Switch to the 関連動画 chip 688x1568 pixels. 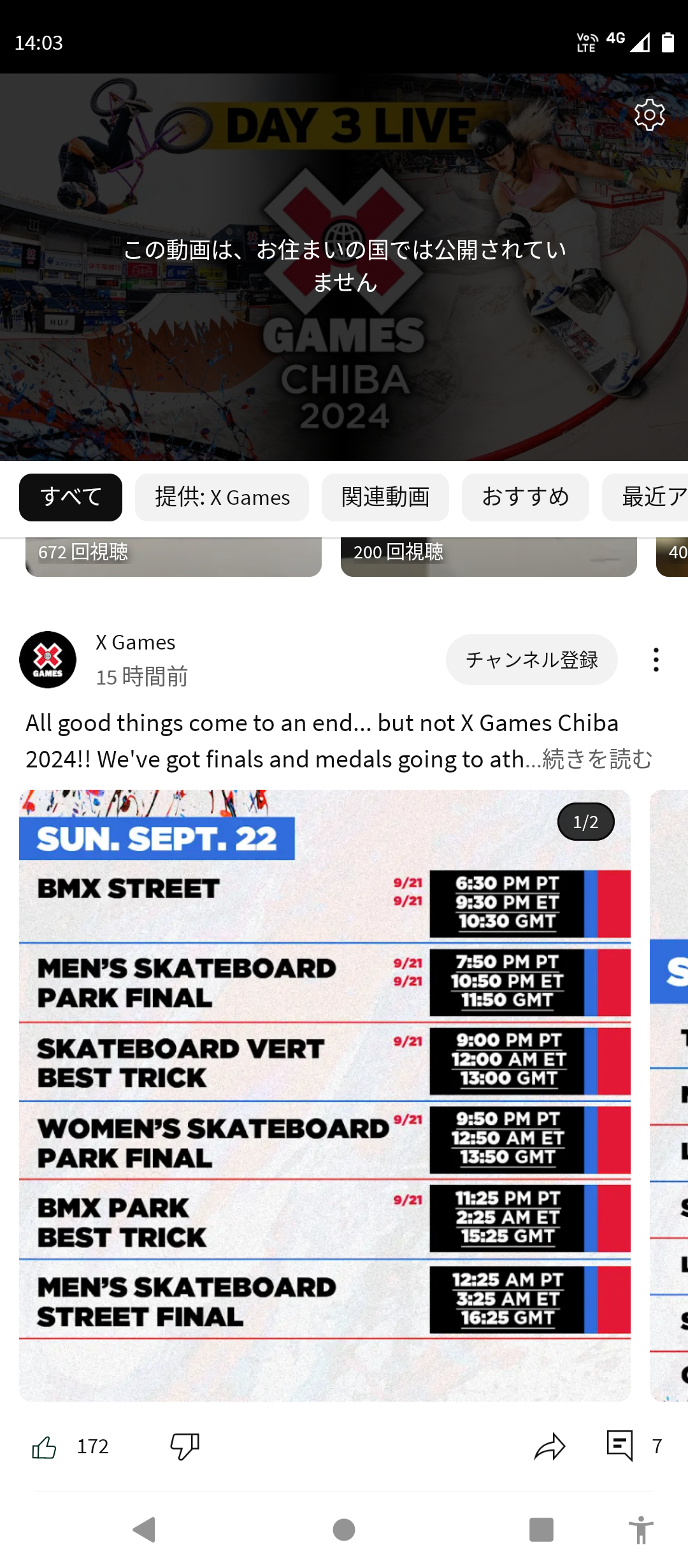pos(385,497)
